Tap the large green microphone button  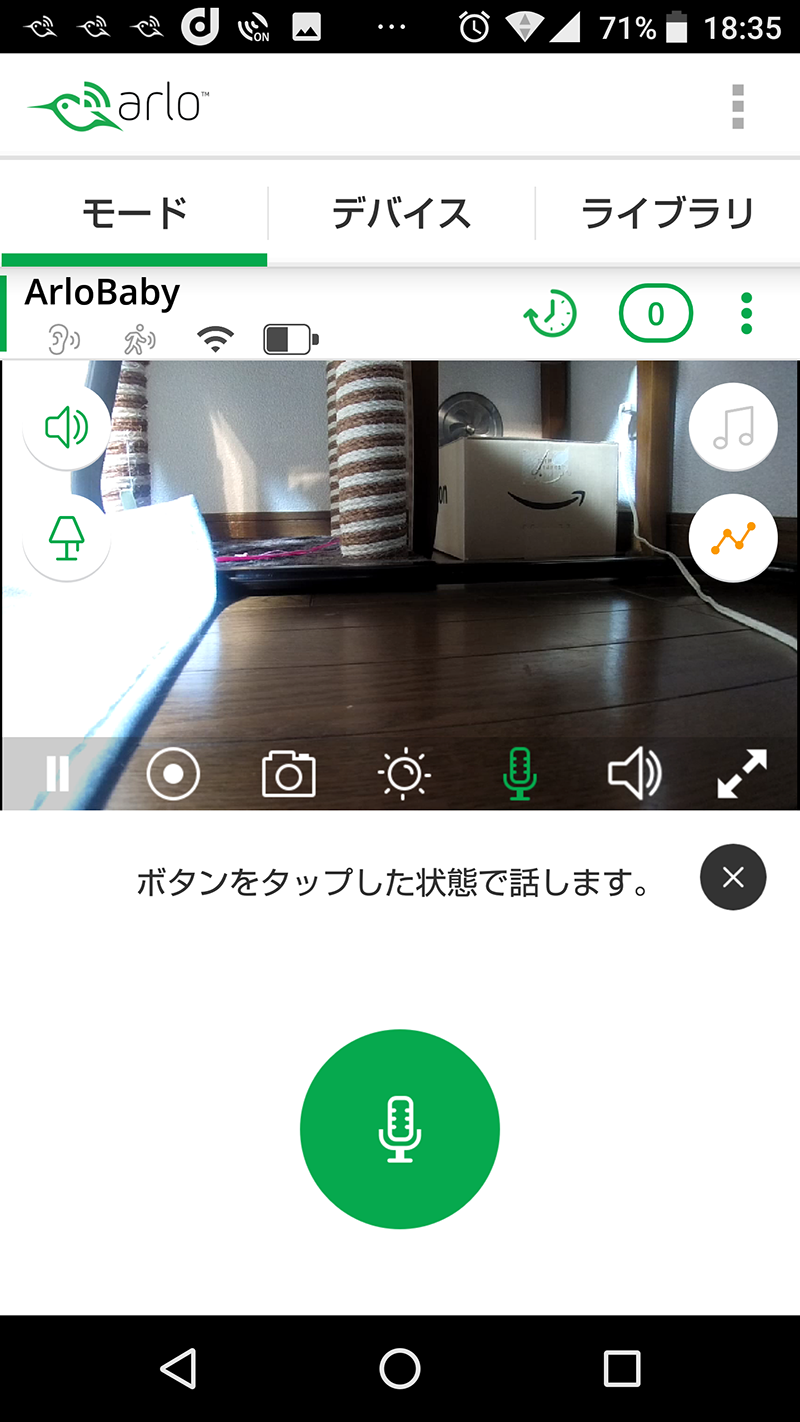[x=400, y=1129]
